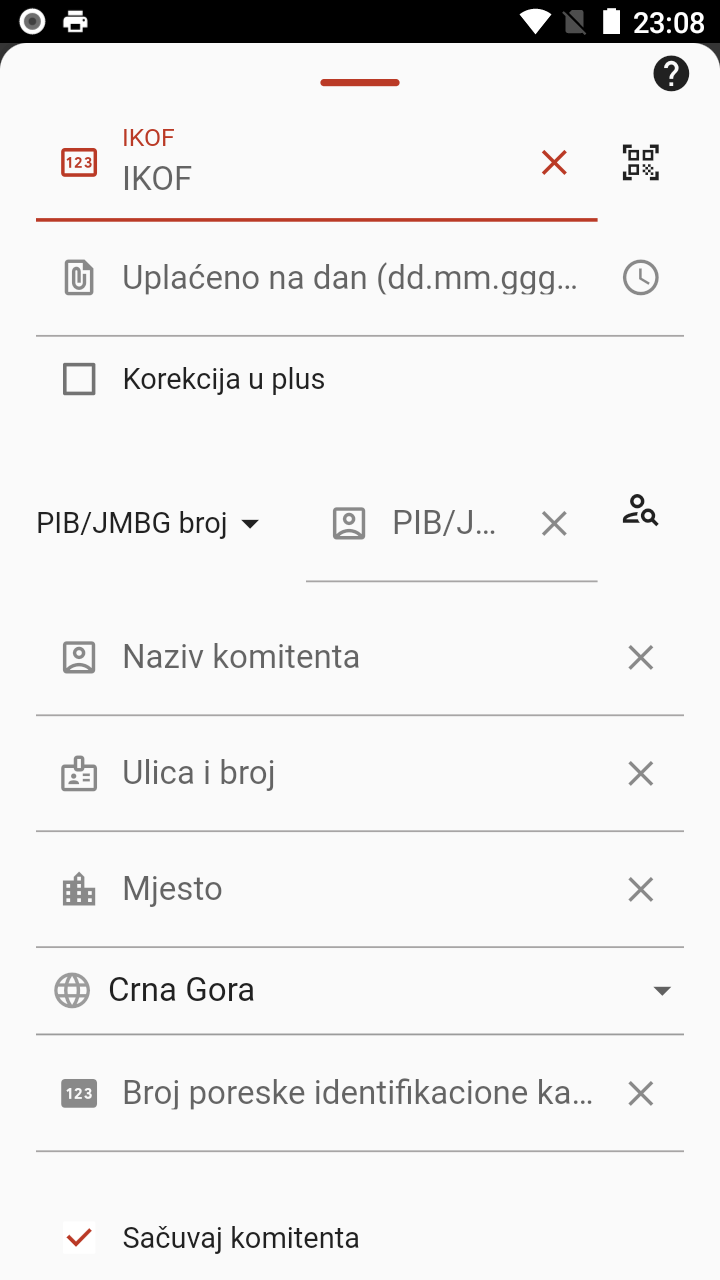Viewport: 720px width, 1280px height.
Task: Open help using the question mark icon
Action: pyautogui.click(x=671, y=73)
